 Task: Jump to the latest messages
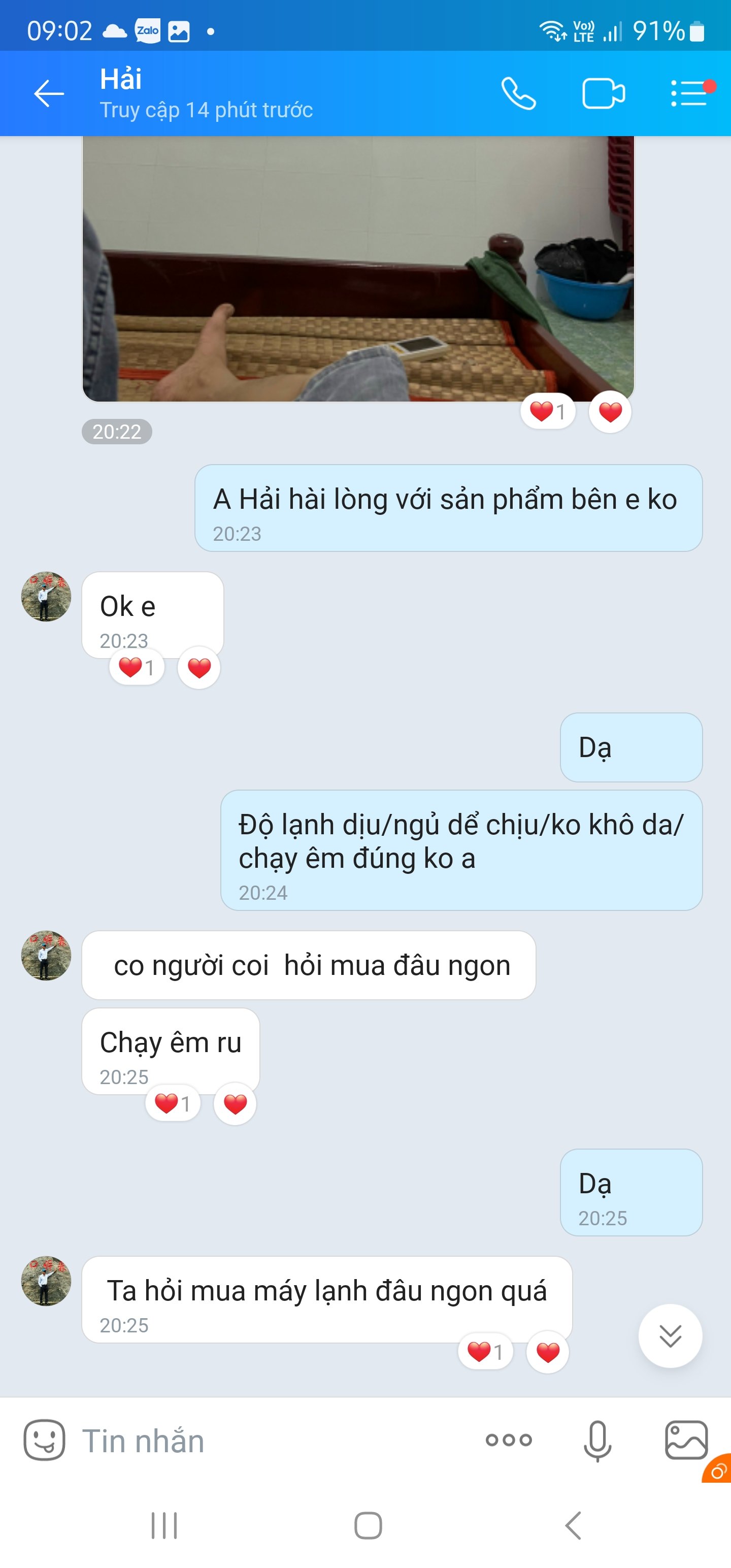click(x=670, y=1336)
